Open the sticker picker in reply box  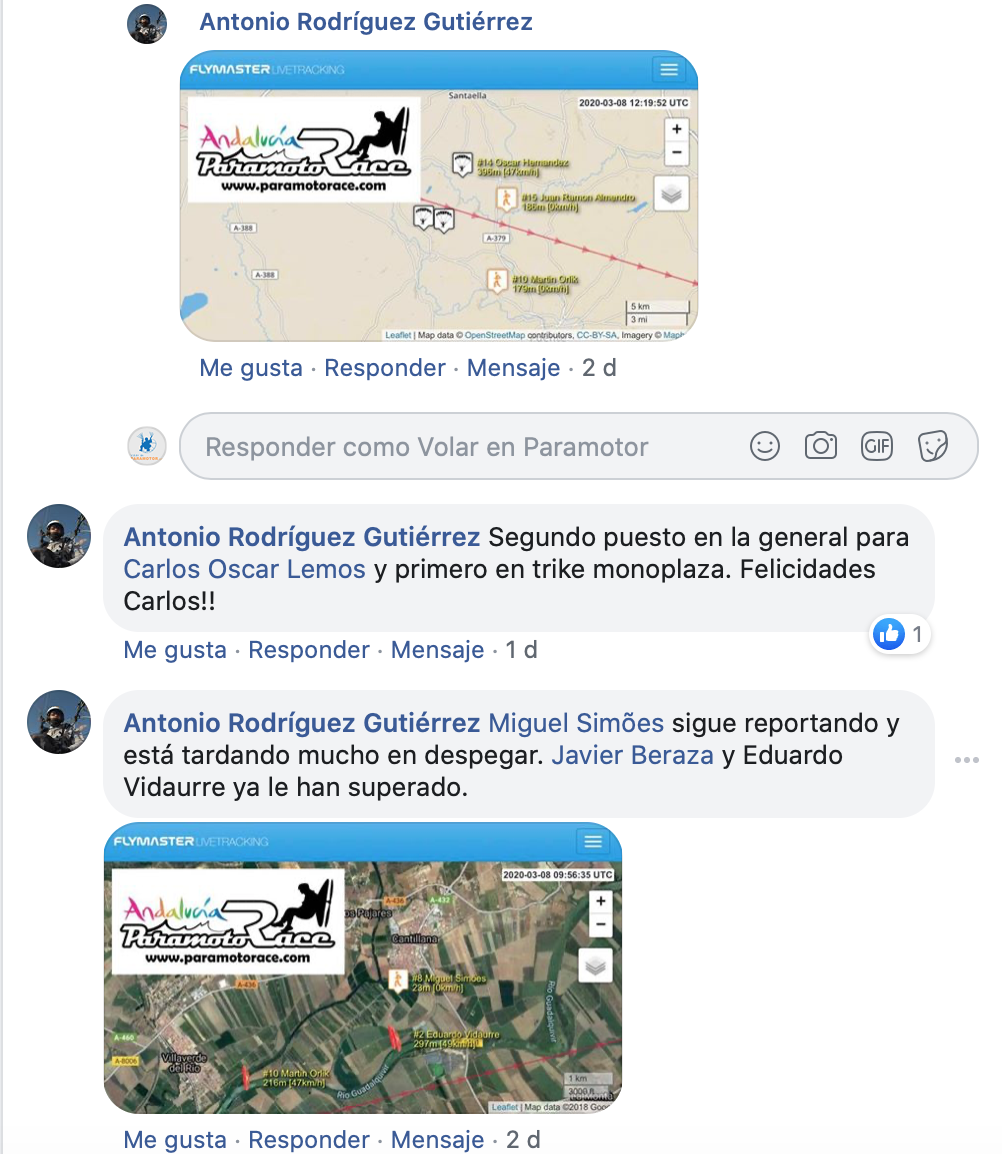tap(933, 446)
